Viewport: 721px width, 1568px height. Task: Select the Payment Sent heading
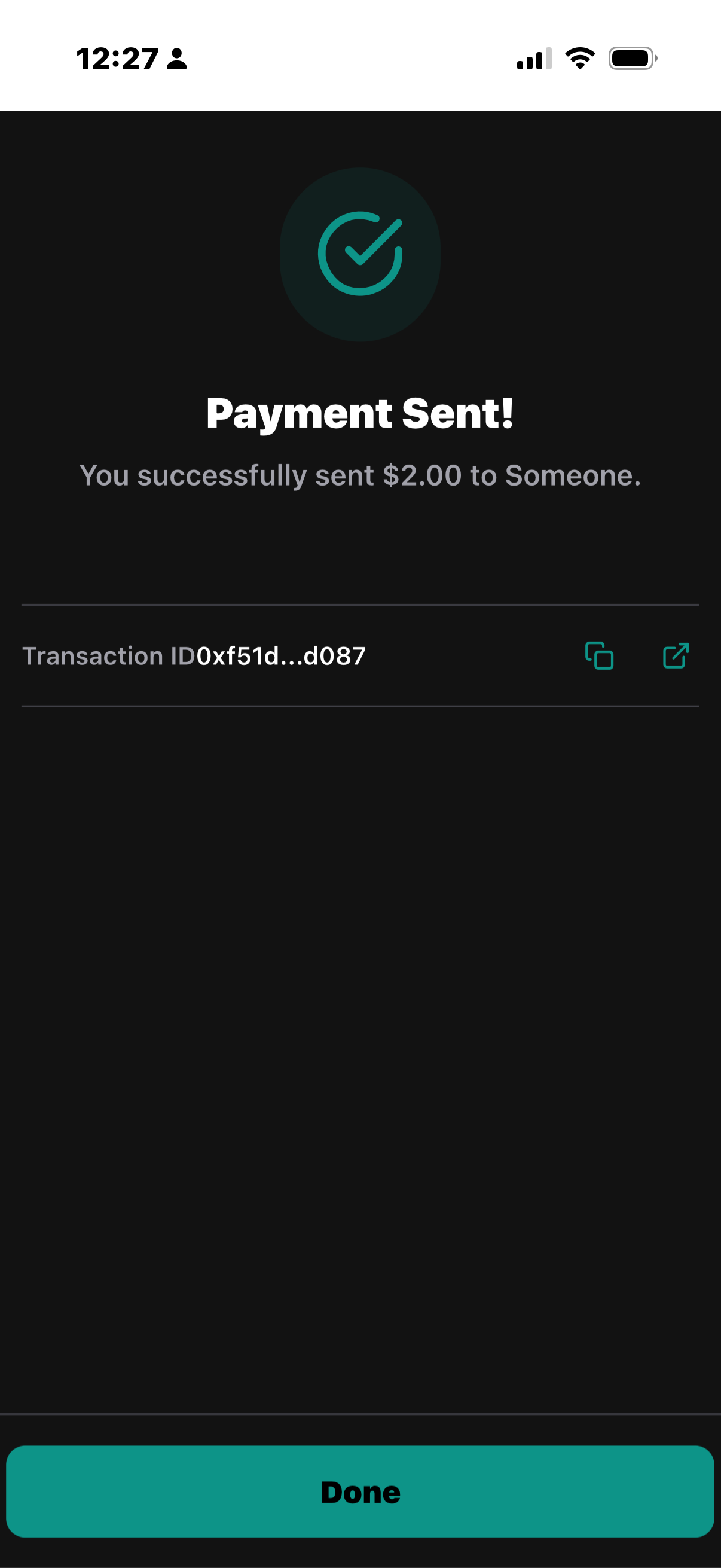pyautogui.click(x=360, y=413)
